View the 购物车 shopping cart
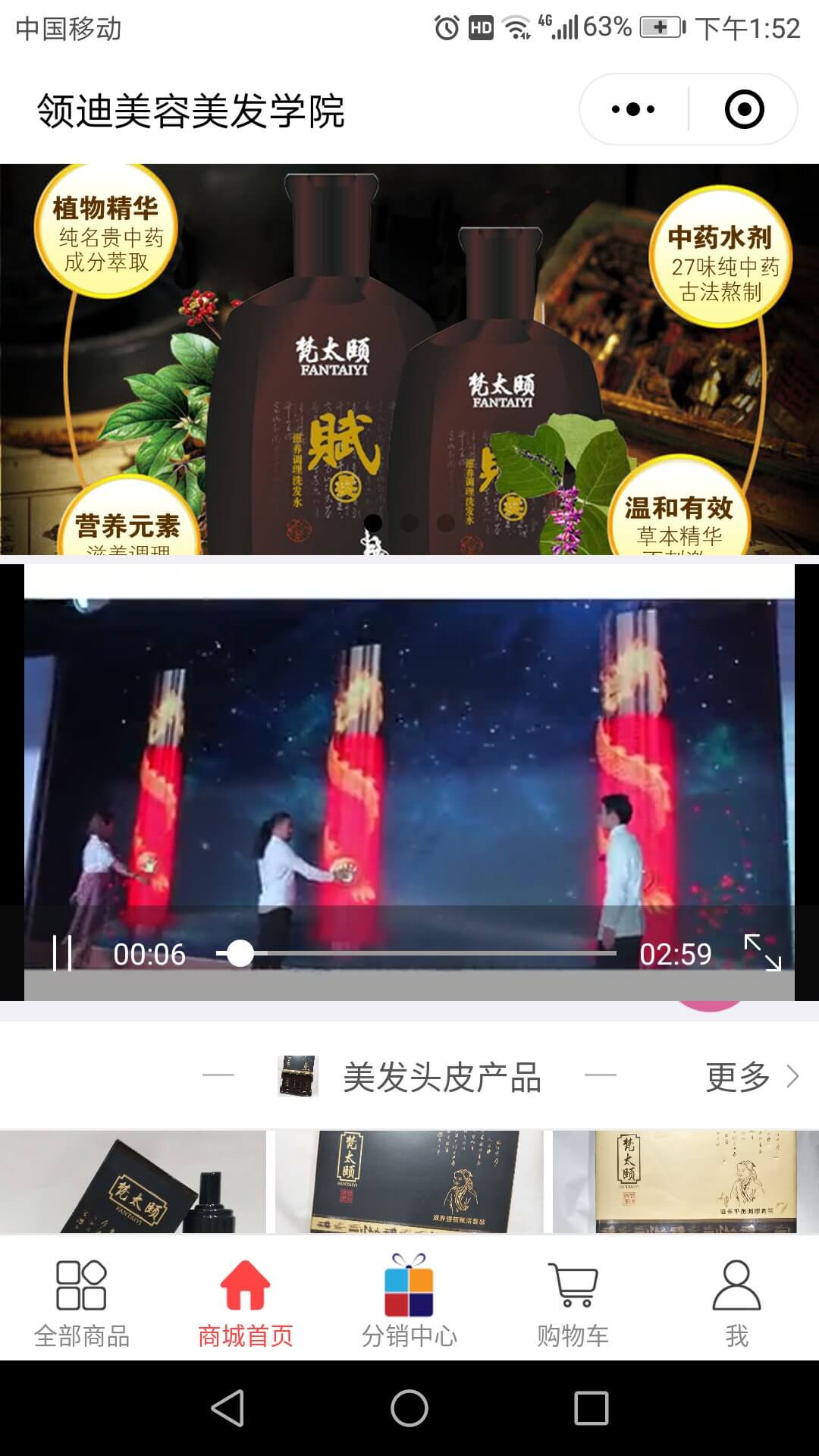 pyautogui.click(x=573, y=1304)
